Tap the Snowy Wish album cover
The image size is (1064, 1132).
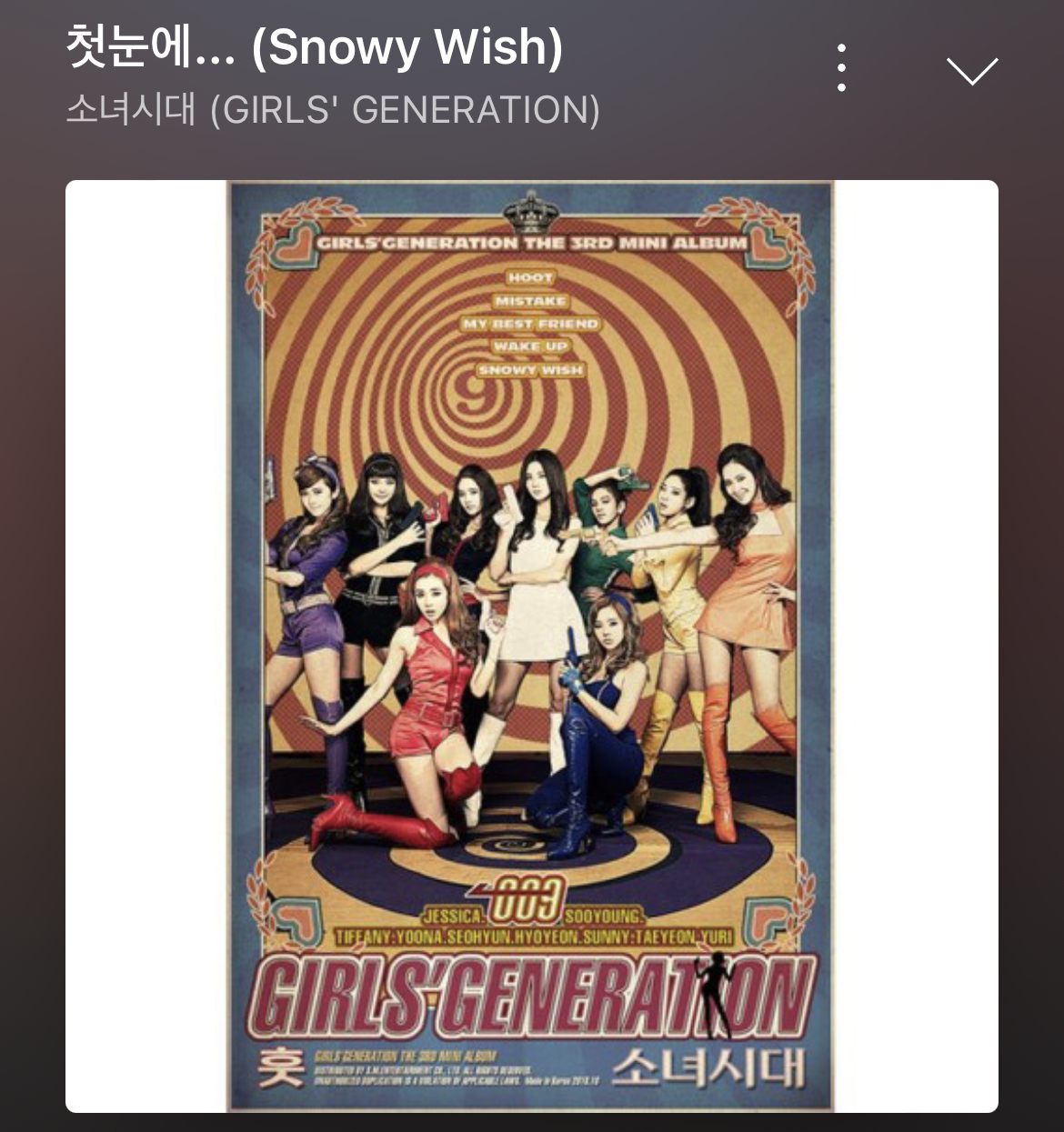pyautogui.click(x=531, y=646)
